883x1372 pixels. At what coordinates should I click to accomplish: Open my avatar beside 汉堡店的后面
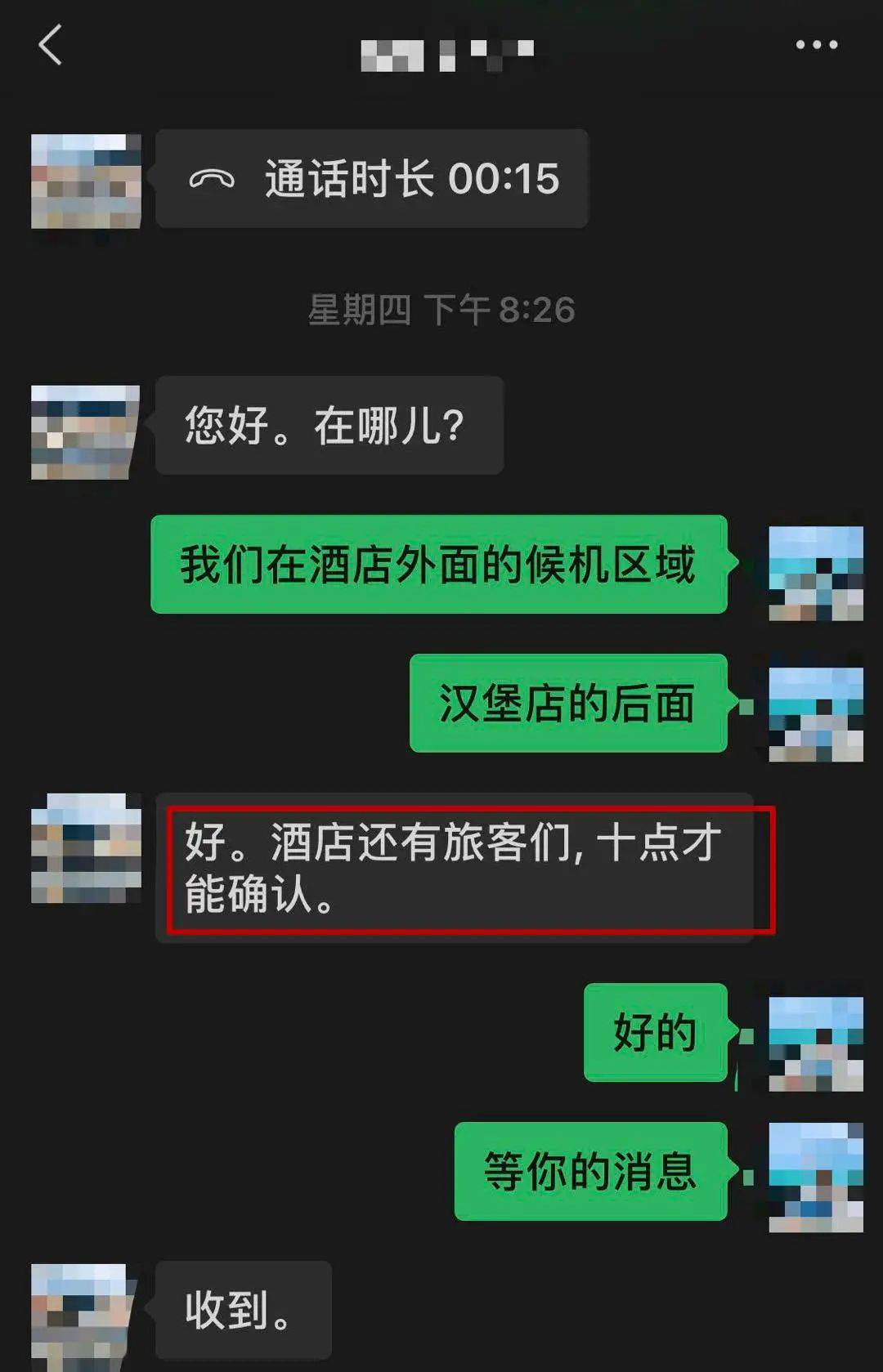coord(815,713)
